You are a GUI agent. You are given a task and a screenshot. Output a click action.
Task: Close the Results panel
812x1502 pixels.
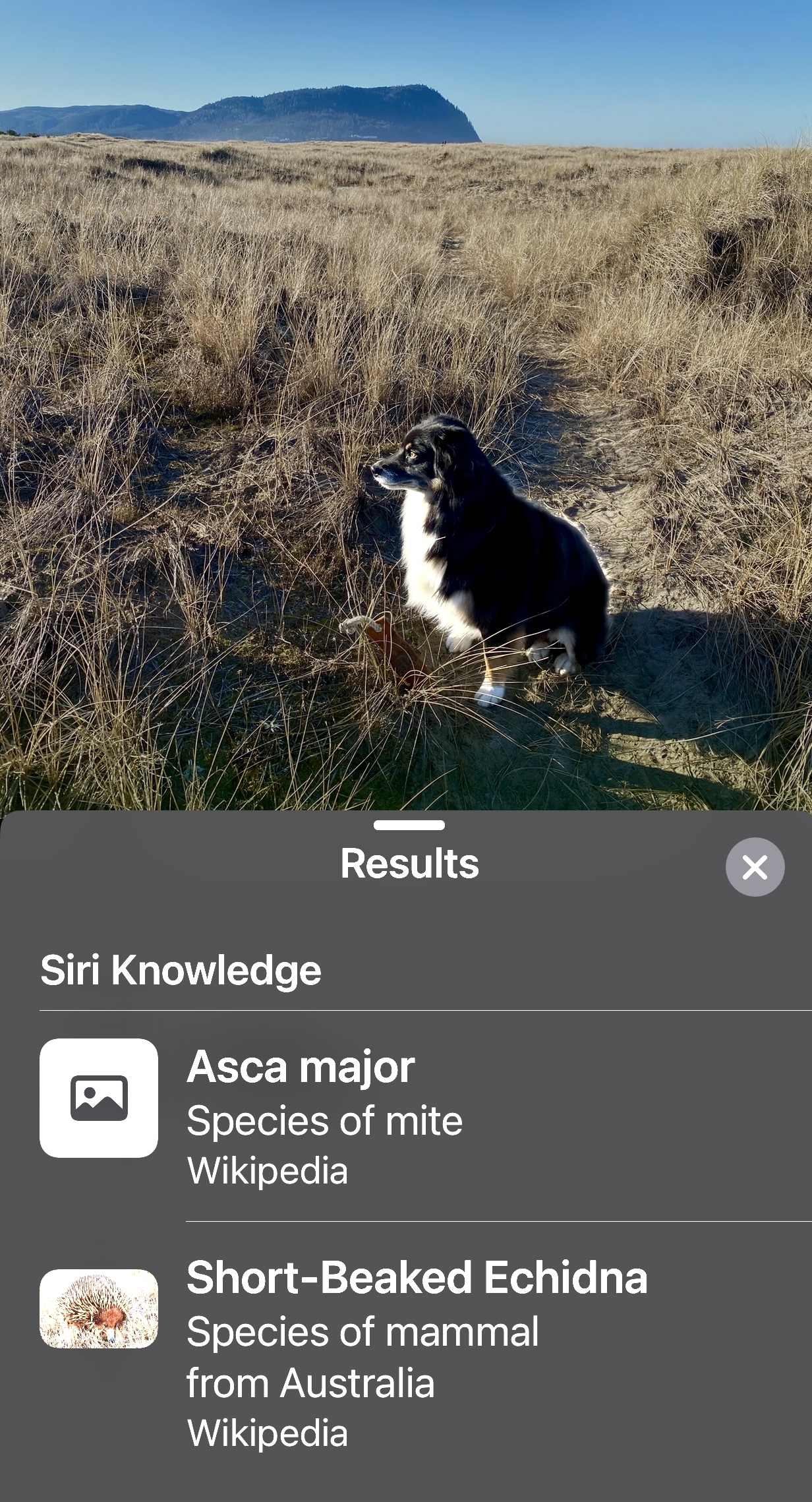[x=755, y=866]
